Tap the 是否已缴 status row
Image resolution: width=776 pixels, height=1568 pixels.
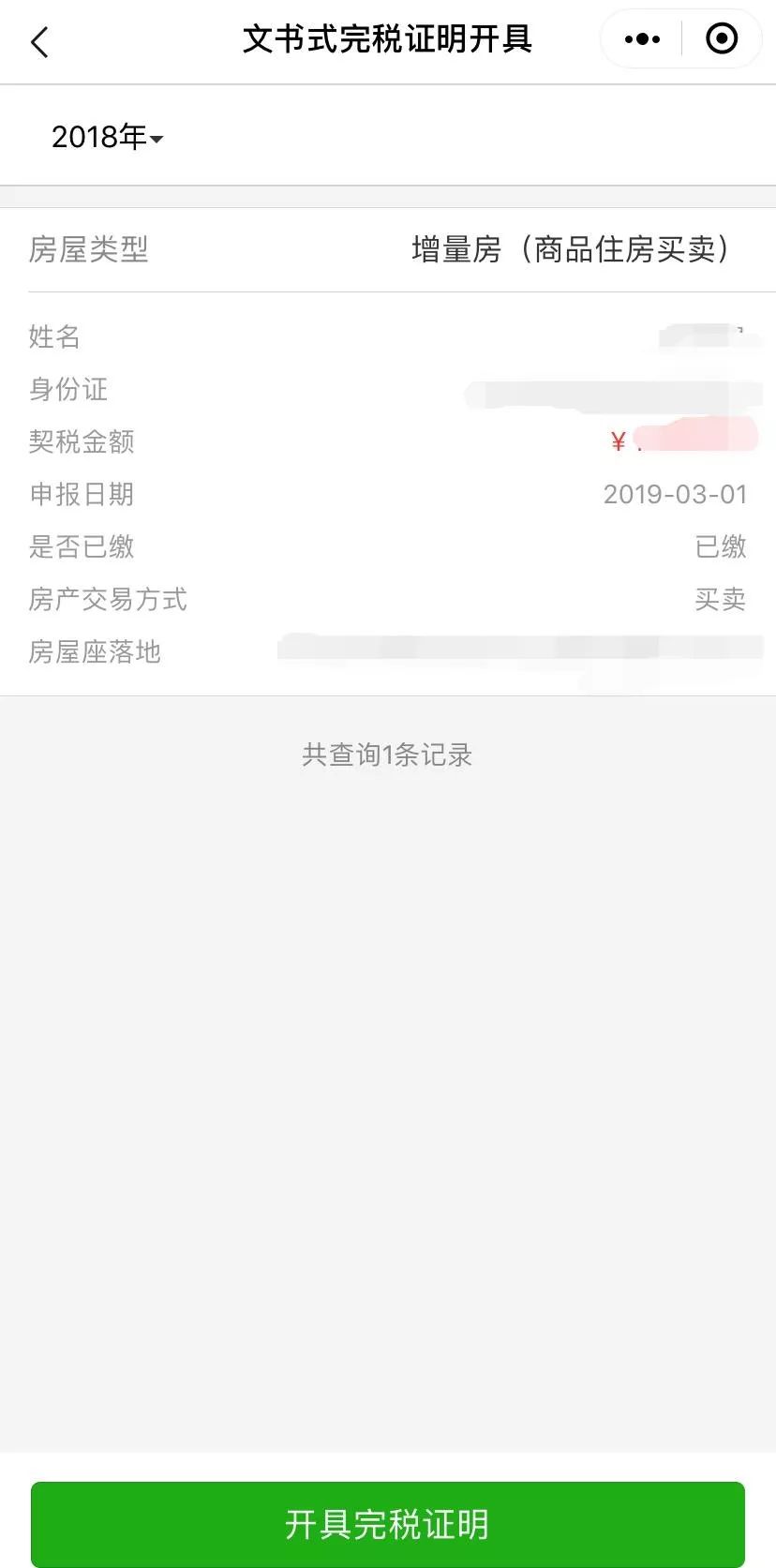(388, 546)
